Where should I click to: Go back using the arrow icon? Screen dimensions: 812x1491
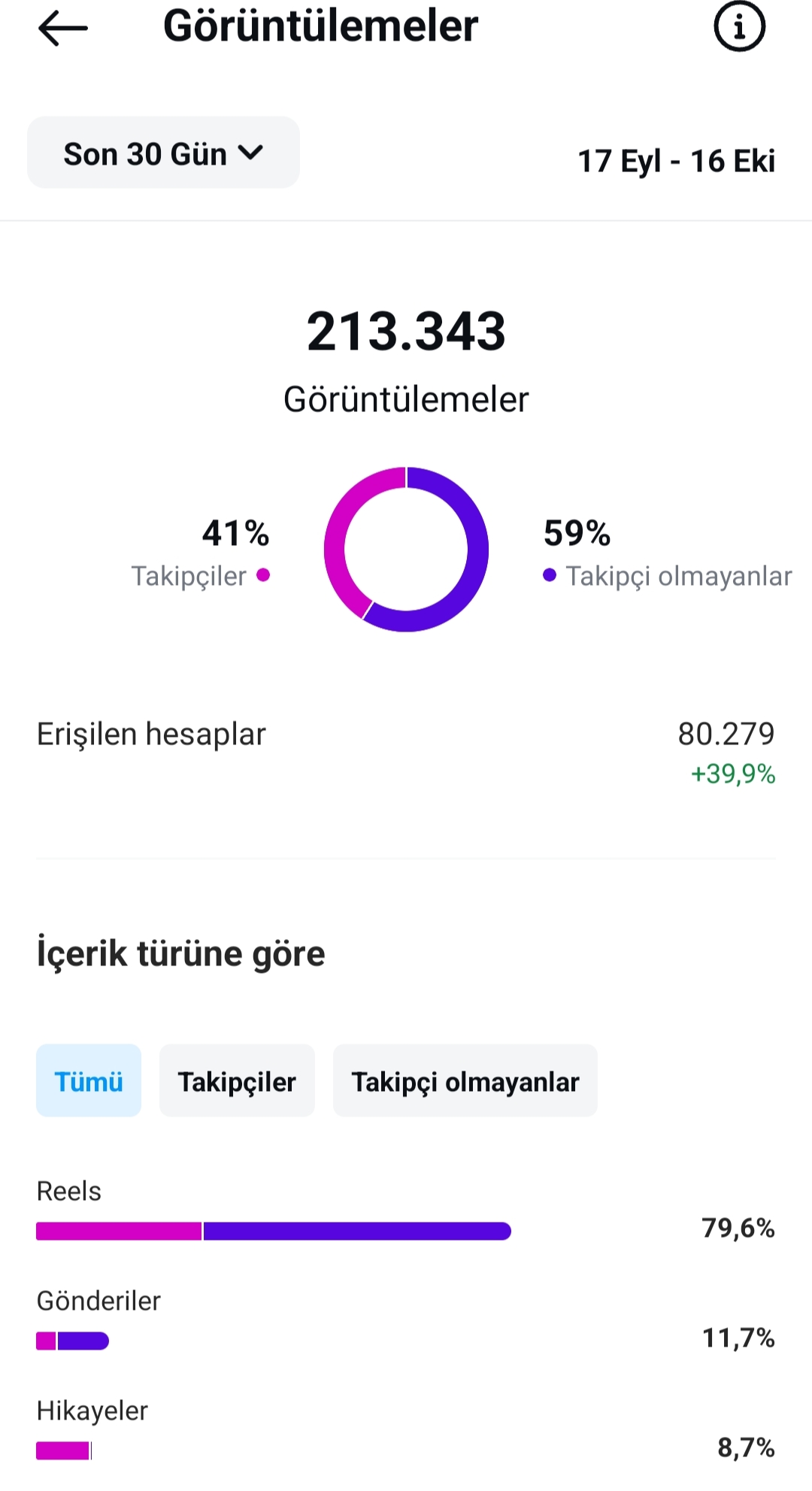(63, 29)
